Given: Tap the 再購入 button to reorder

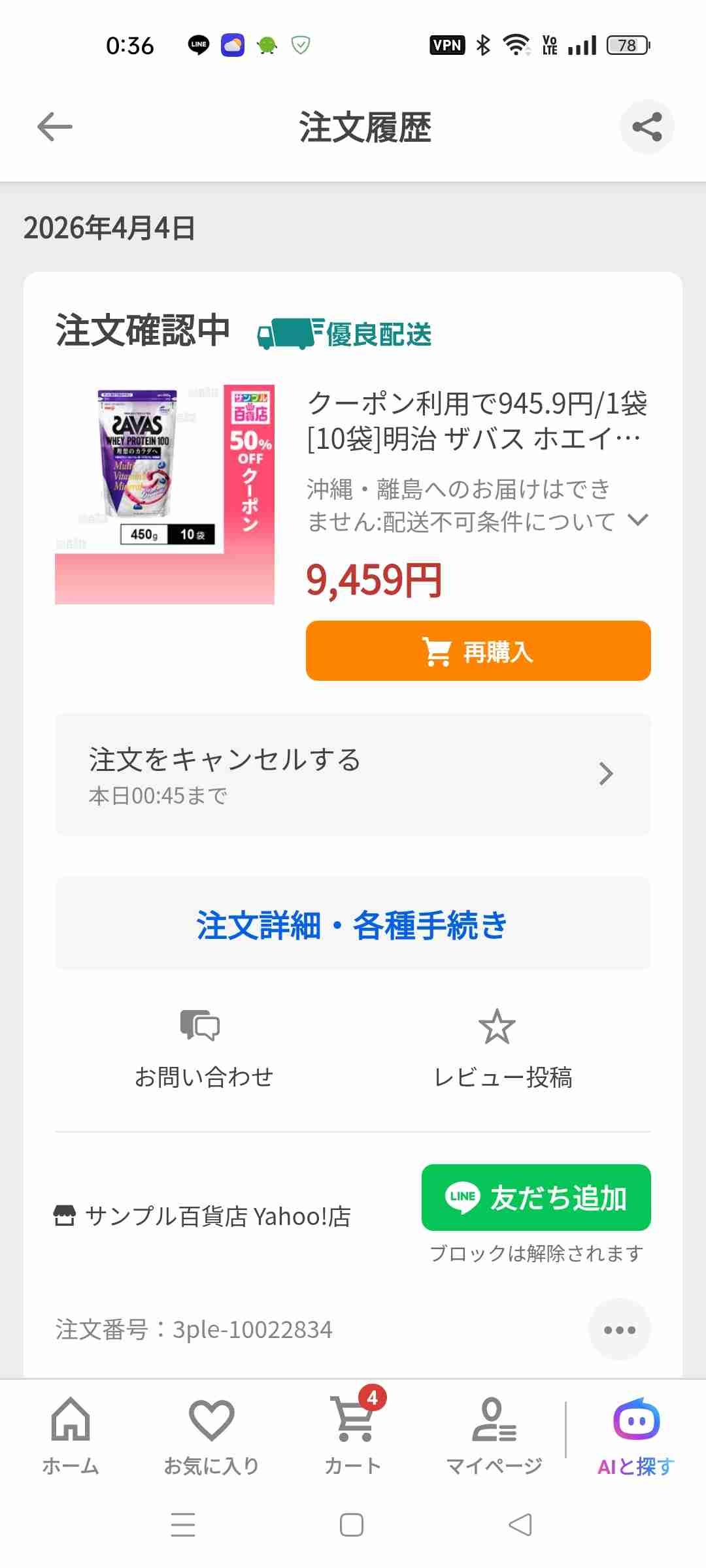Looking at the screenshot, I should 478,651.
